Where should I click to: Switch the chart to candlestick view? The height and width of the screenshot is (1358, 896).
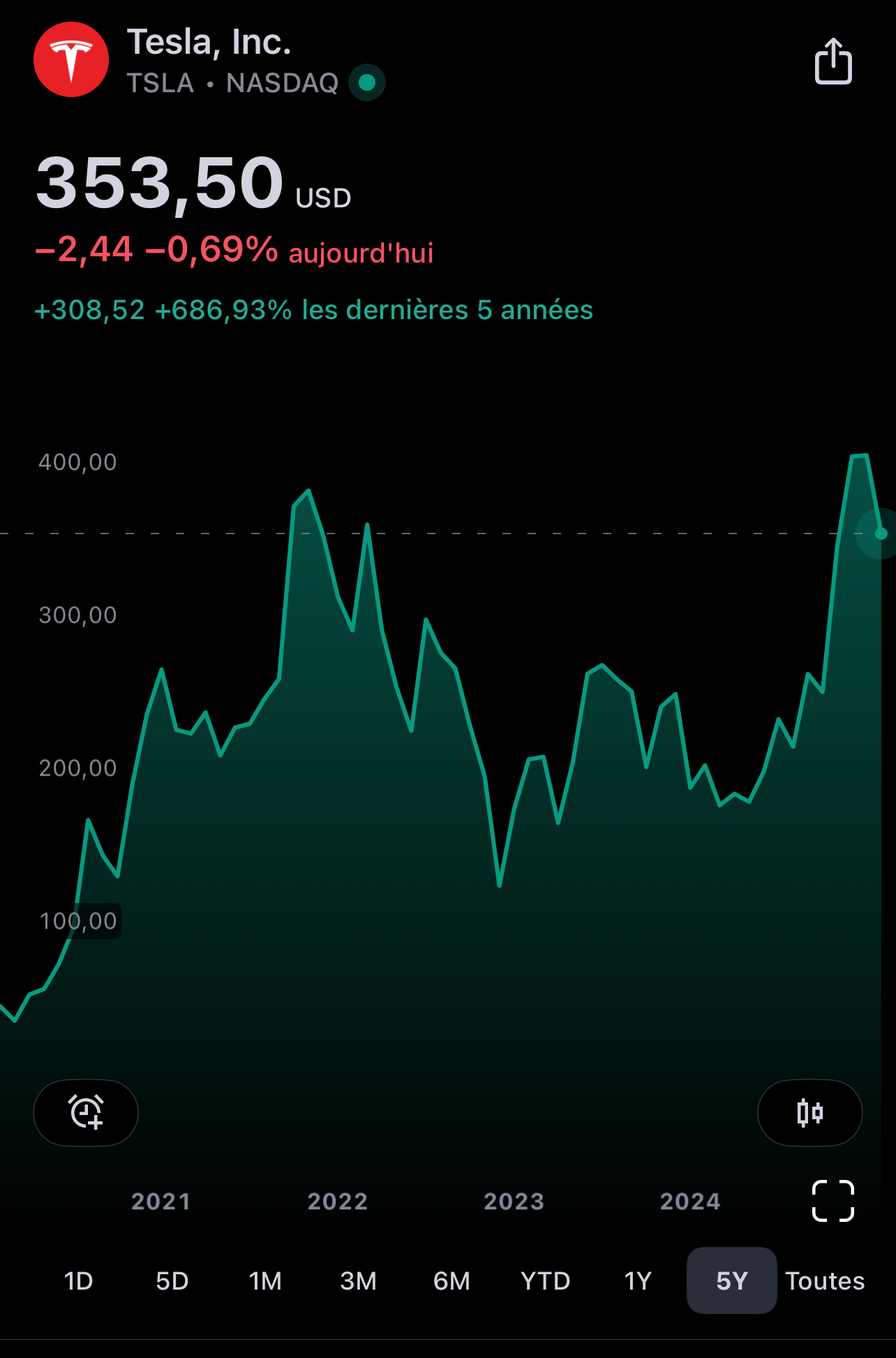809,1112
